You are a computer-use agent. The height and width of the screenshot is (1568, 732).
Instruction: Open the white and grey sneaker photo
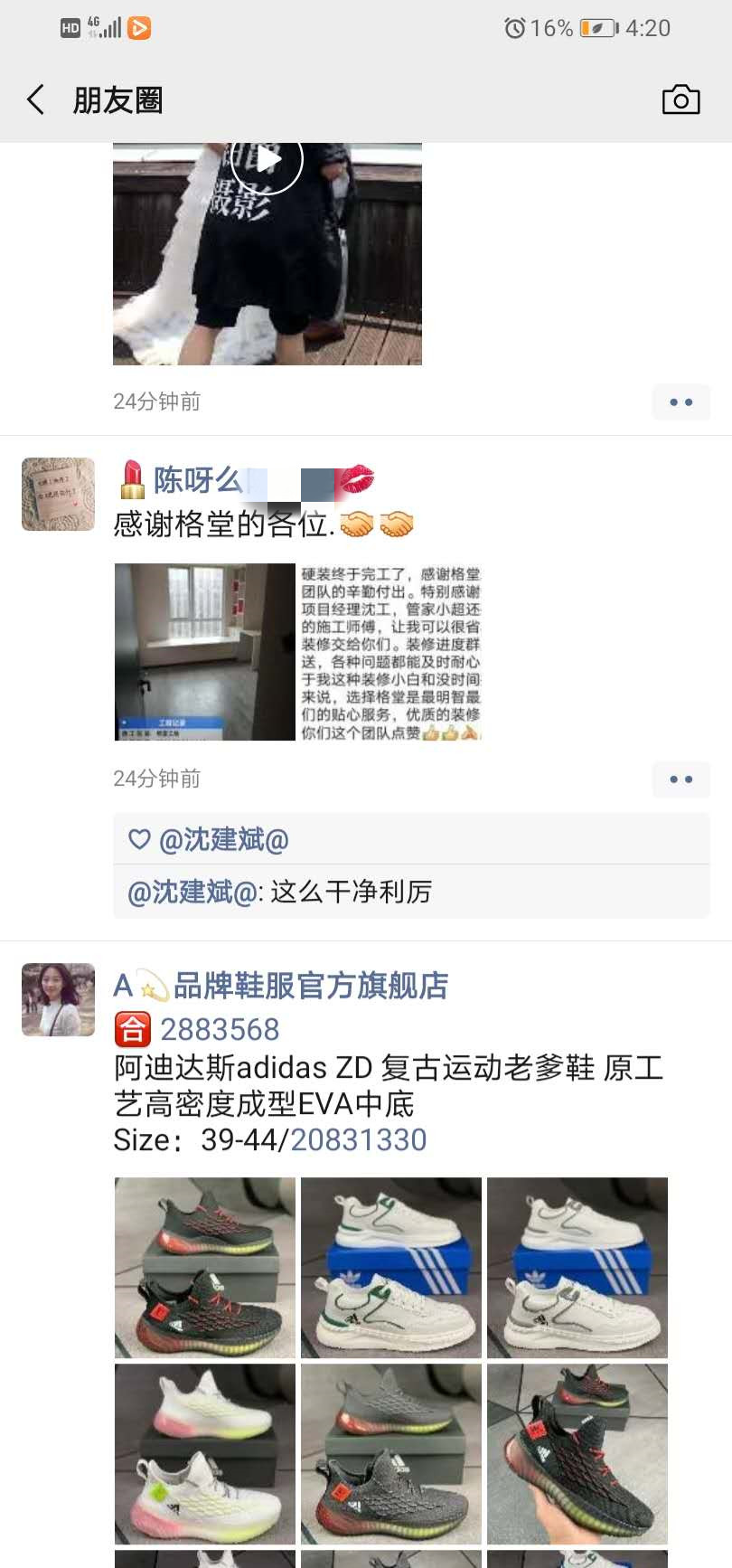tap(577, 1268)
